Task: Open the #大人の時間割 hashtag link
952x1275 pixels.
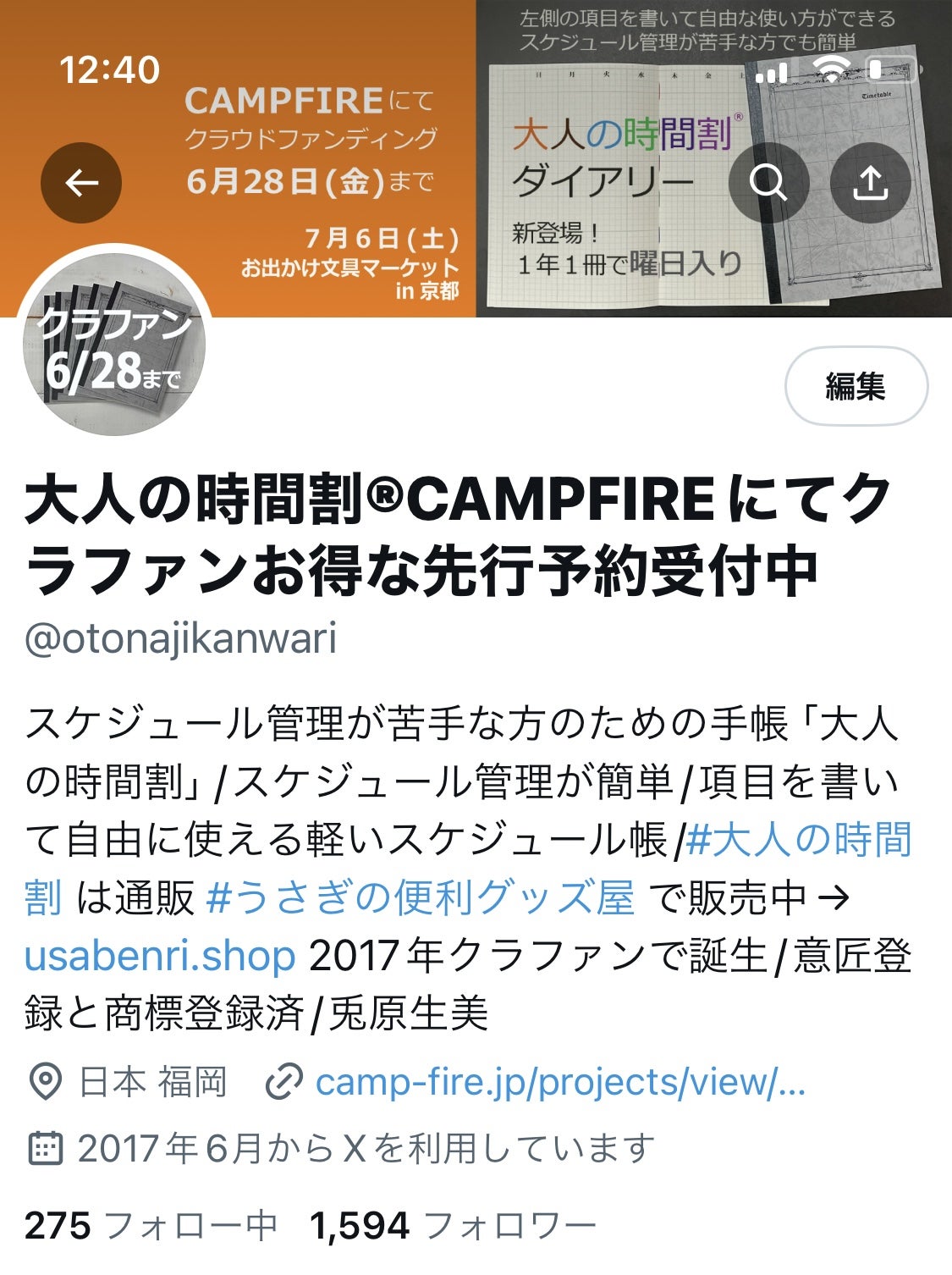Action: [797, 841]
